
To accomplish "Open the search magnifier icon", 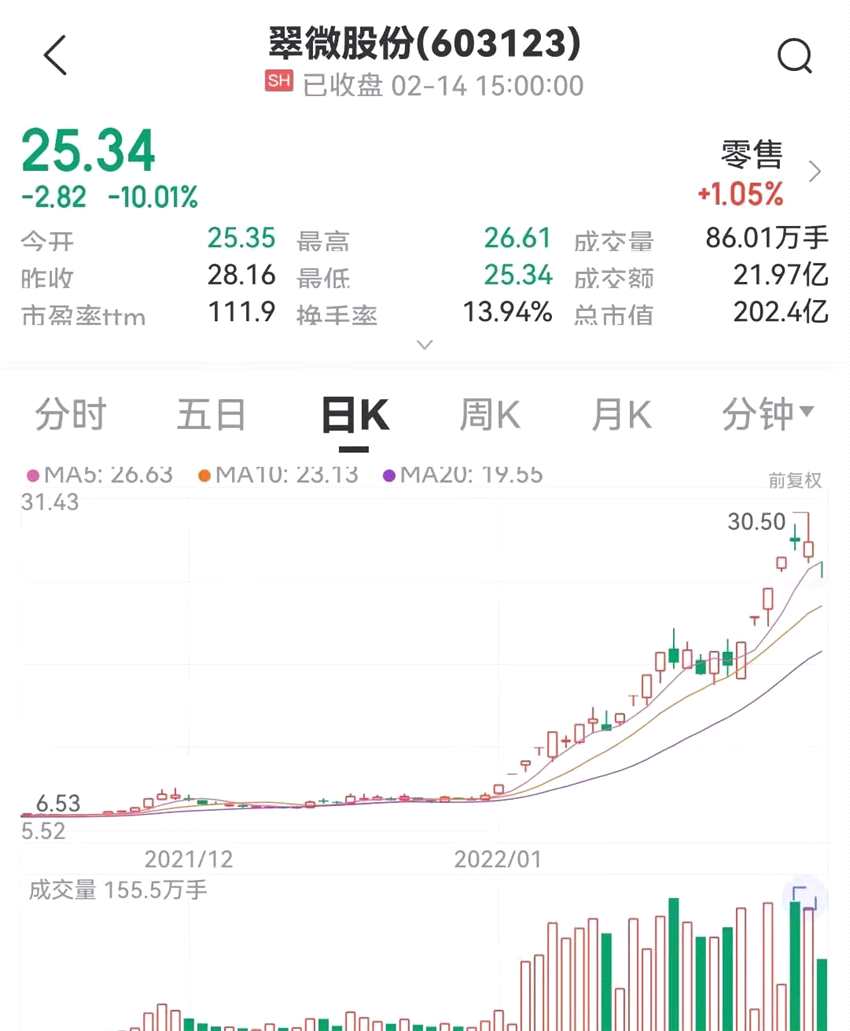I will pyautogui.click(x=794, y=56).
